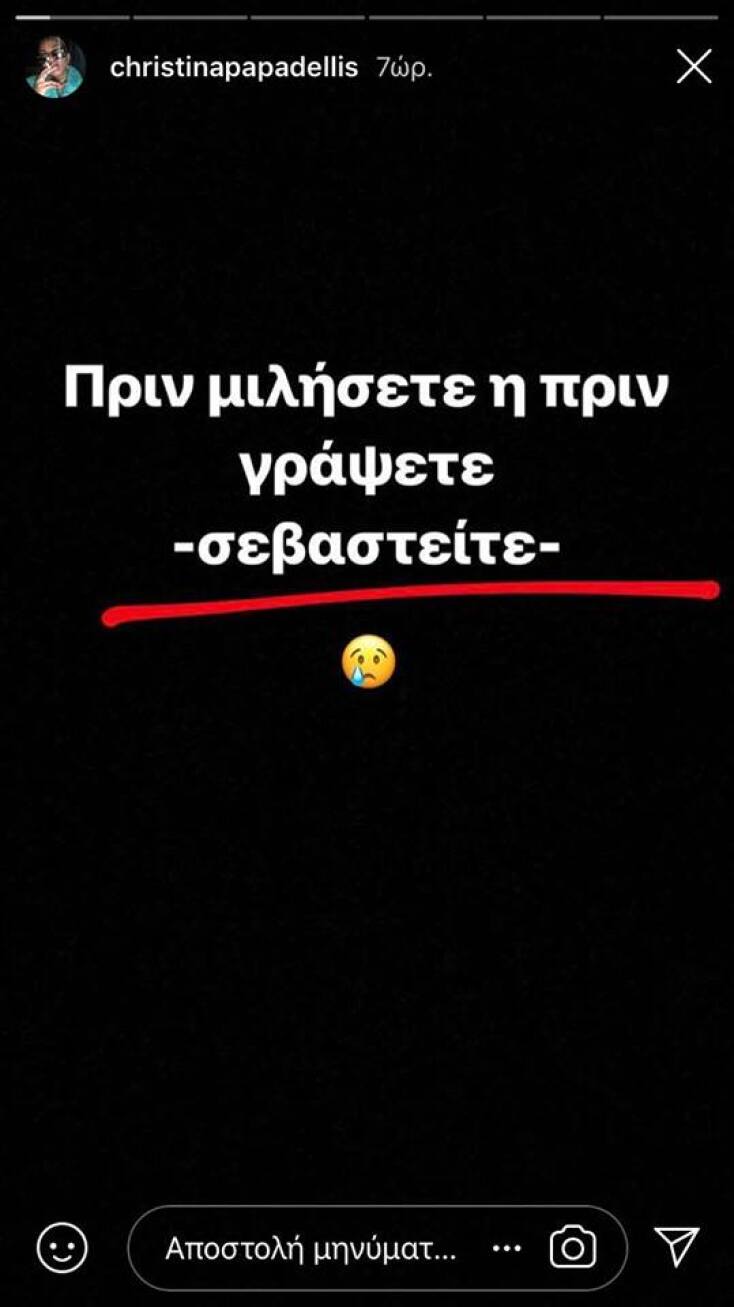Focus the Αποστολή μηνύματος message field
This screenshot has width=734, height=1307.
coord(311,1248)
